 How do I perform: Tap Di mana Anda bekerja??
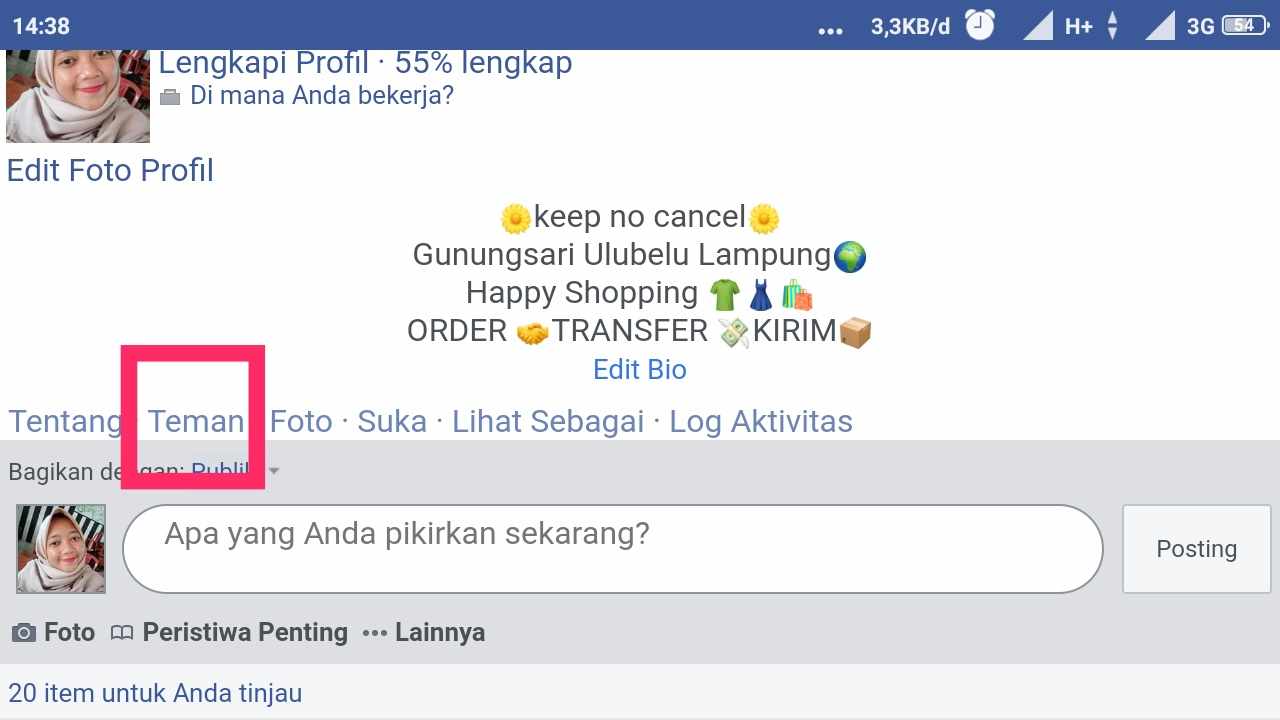click(x=321, y=96)
